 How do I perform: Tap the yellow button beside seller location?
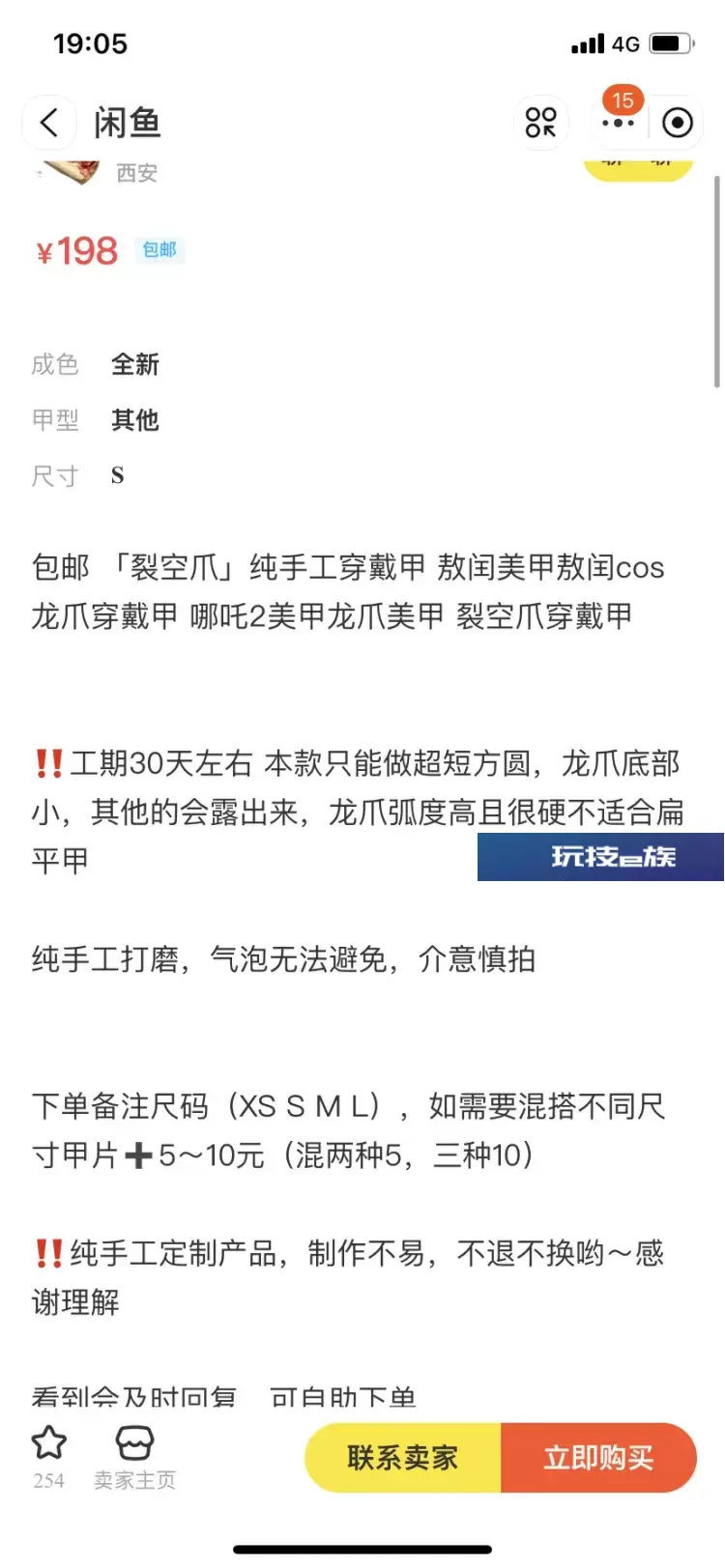[x=638, y=168]
